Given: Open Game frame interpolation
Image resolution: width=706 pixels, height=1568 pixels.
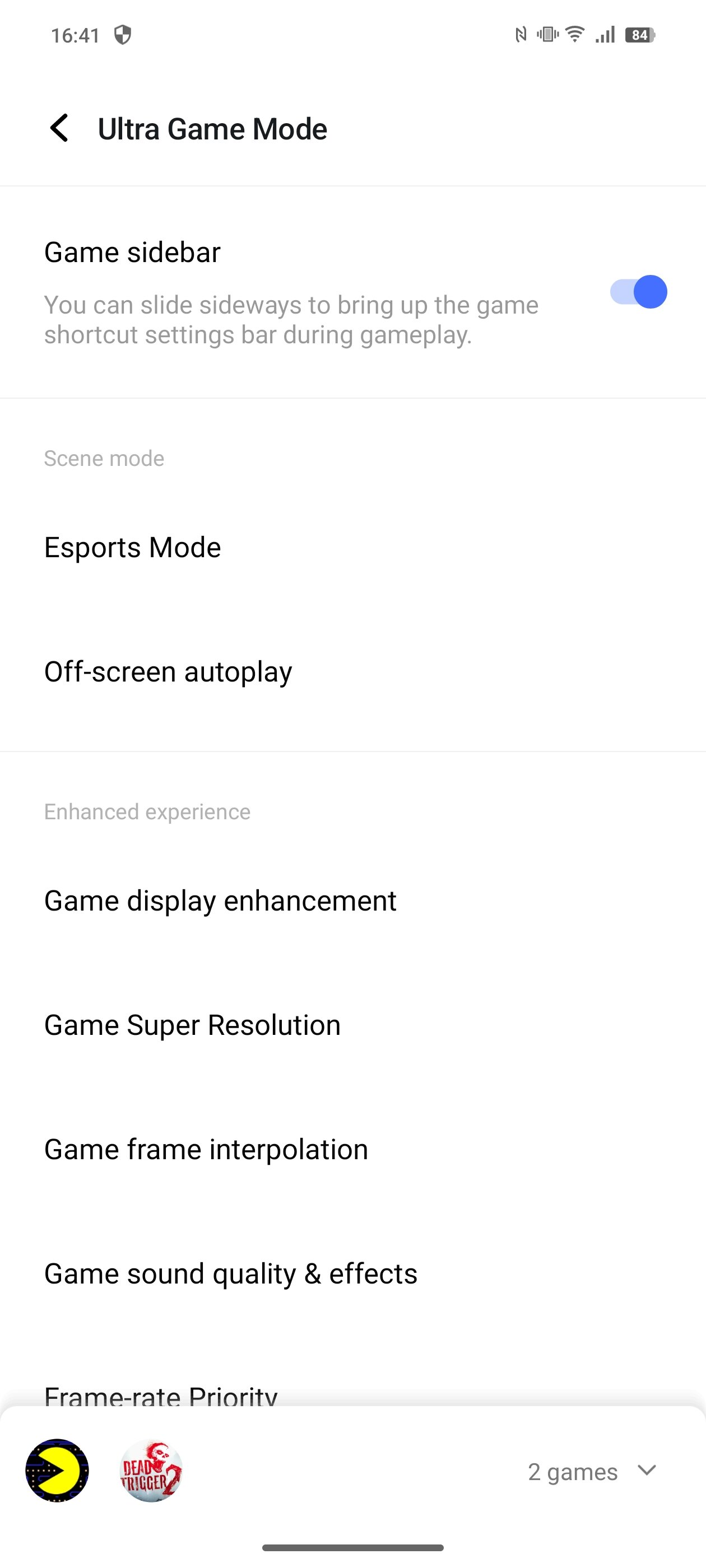Looking at the screenshot, I should point(352,1149).
